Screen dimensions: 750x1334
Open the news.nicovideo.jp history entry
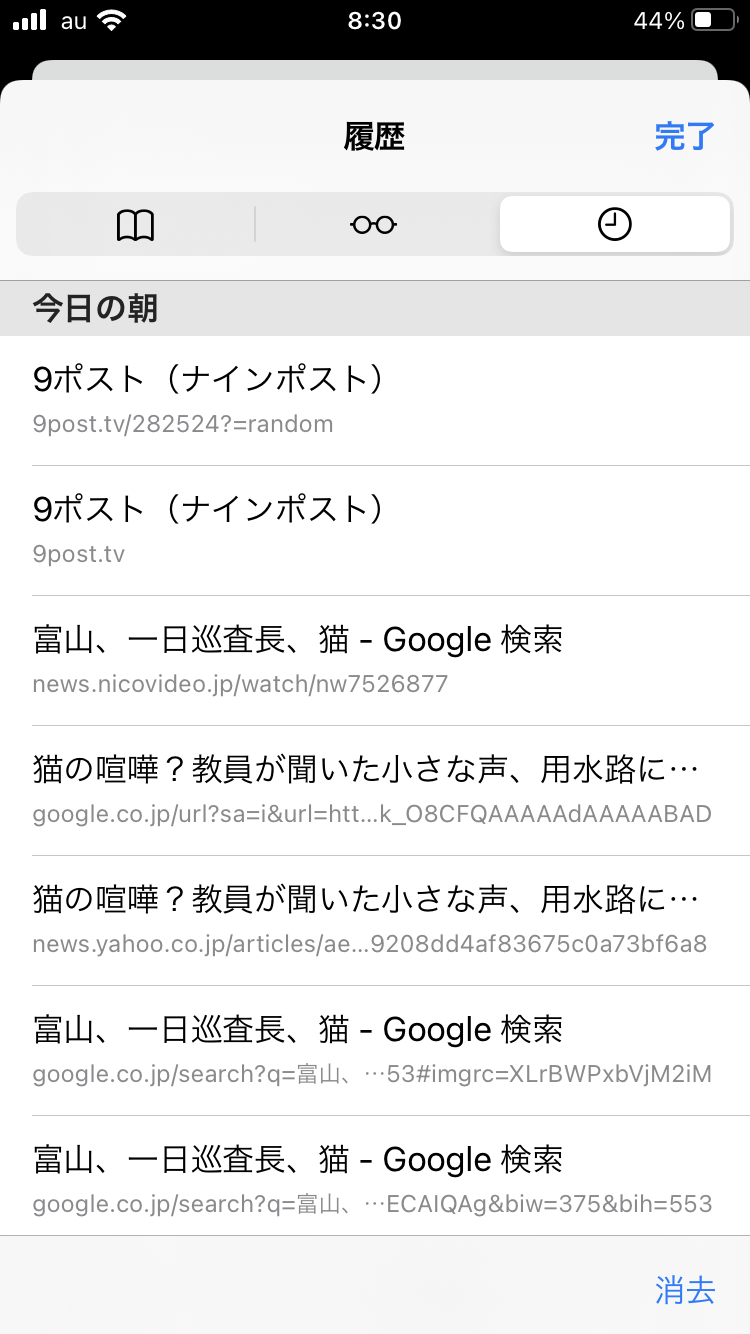coord(375,660)
